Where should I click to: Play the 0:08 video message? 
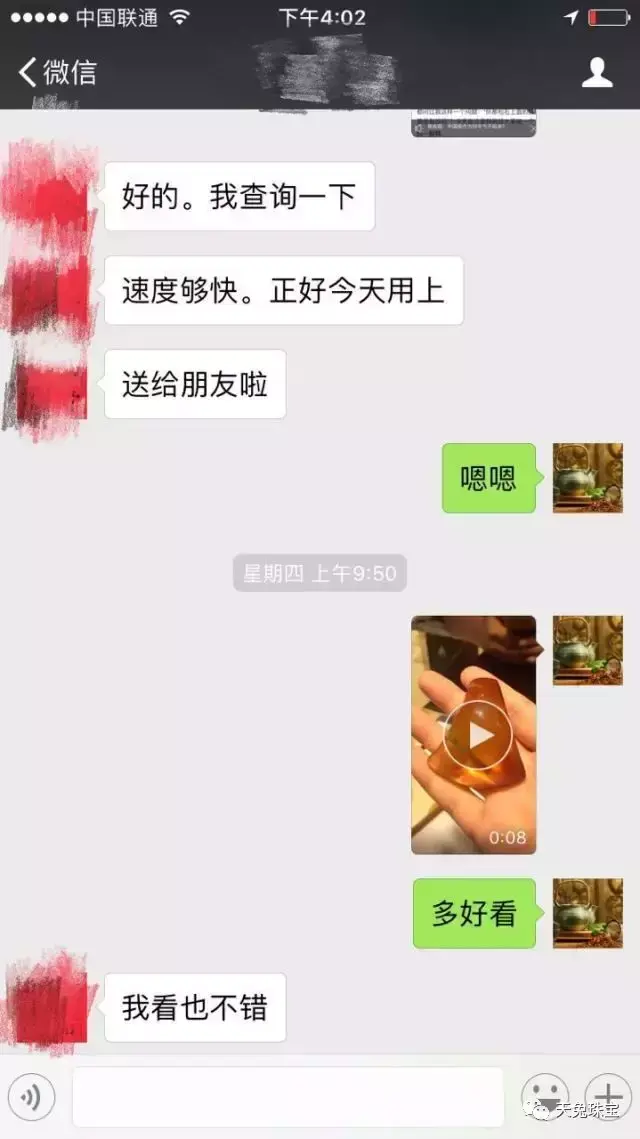(x=474, y=735)
